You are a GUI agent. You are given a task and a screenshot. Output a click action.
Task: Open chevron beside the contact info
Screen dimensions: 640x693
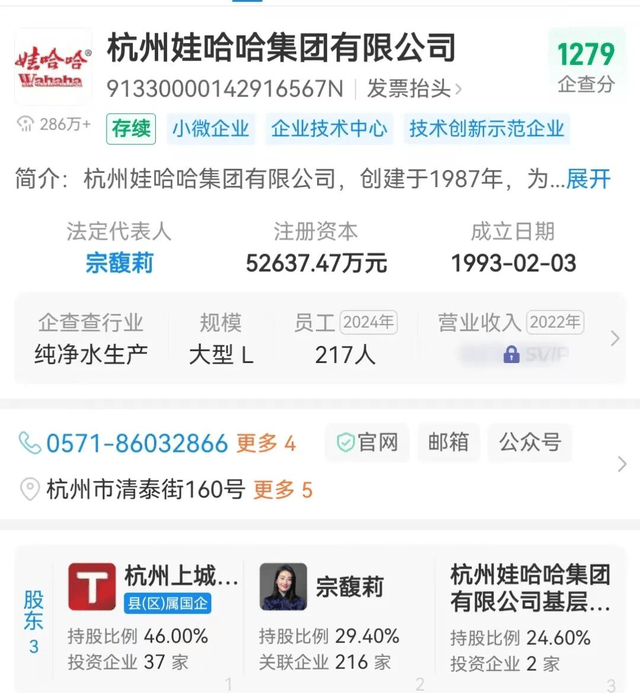[x=622, y=465]
